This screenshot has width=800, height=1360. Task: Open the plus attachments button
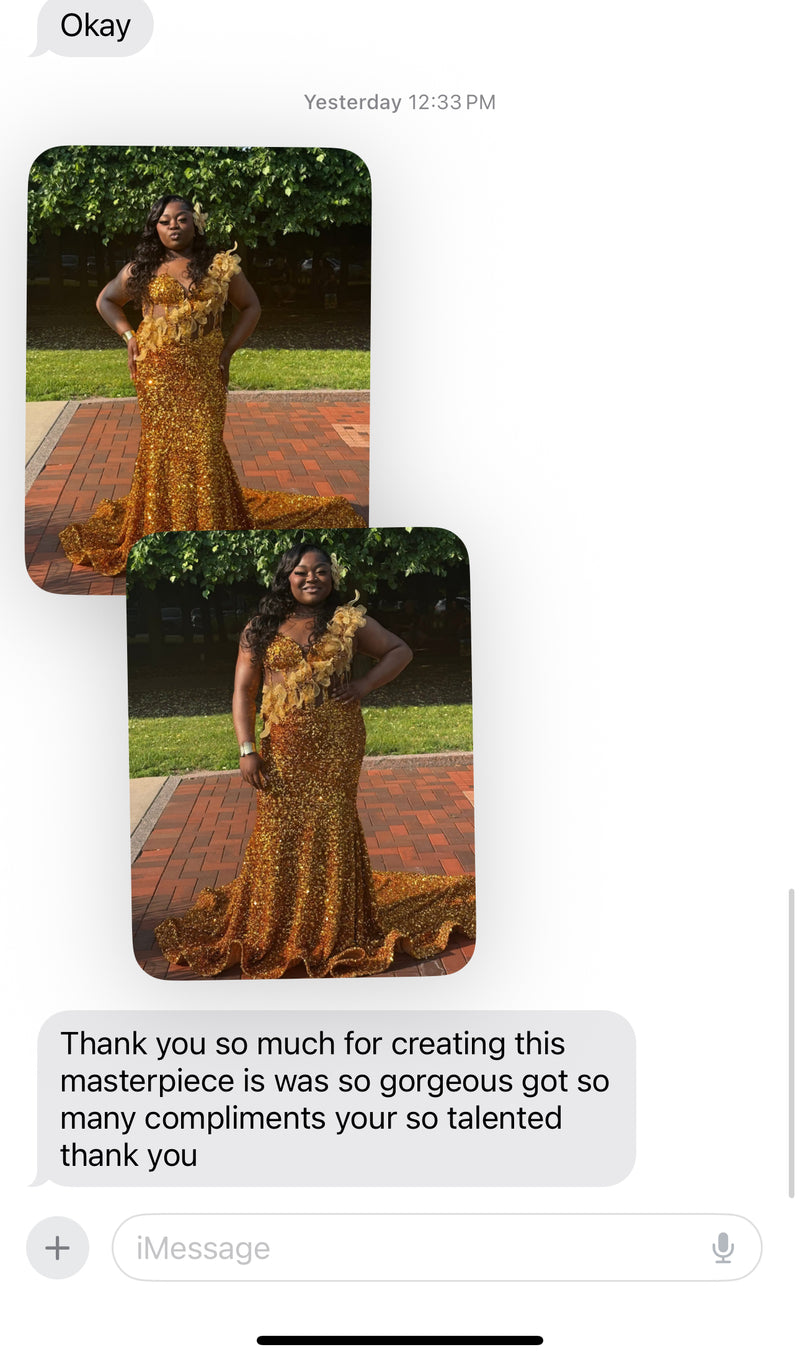58,1248
